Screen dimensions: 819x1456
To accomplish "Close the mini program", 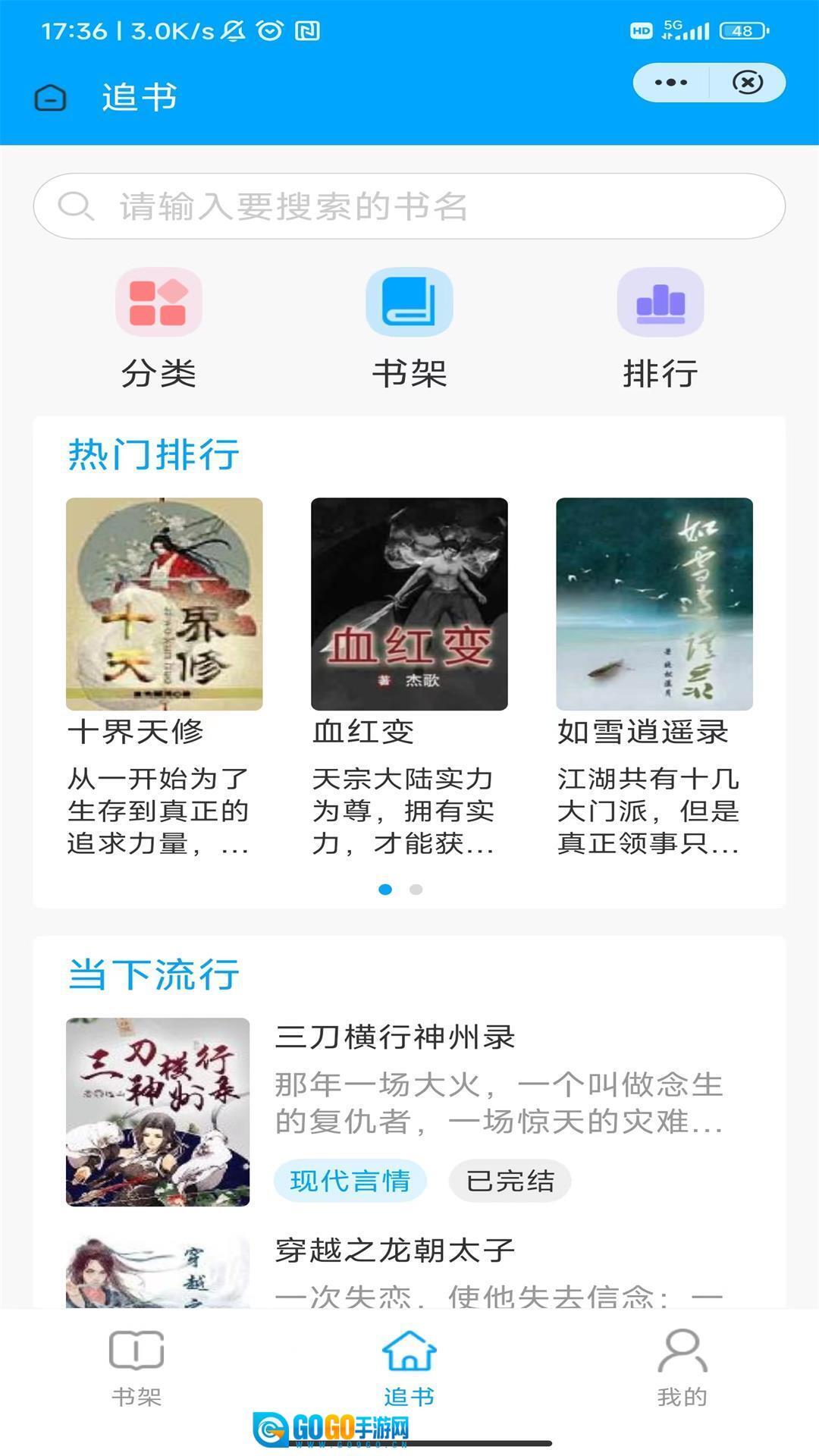I will coord(748,83).
